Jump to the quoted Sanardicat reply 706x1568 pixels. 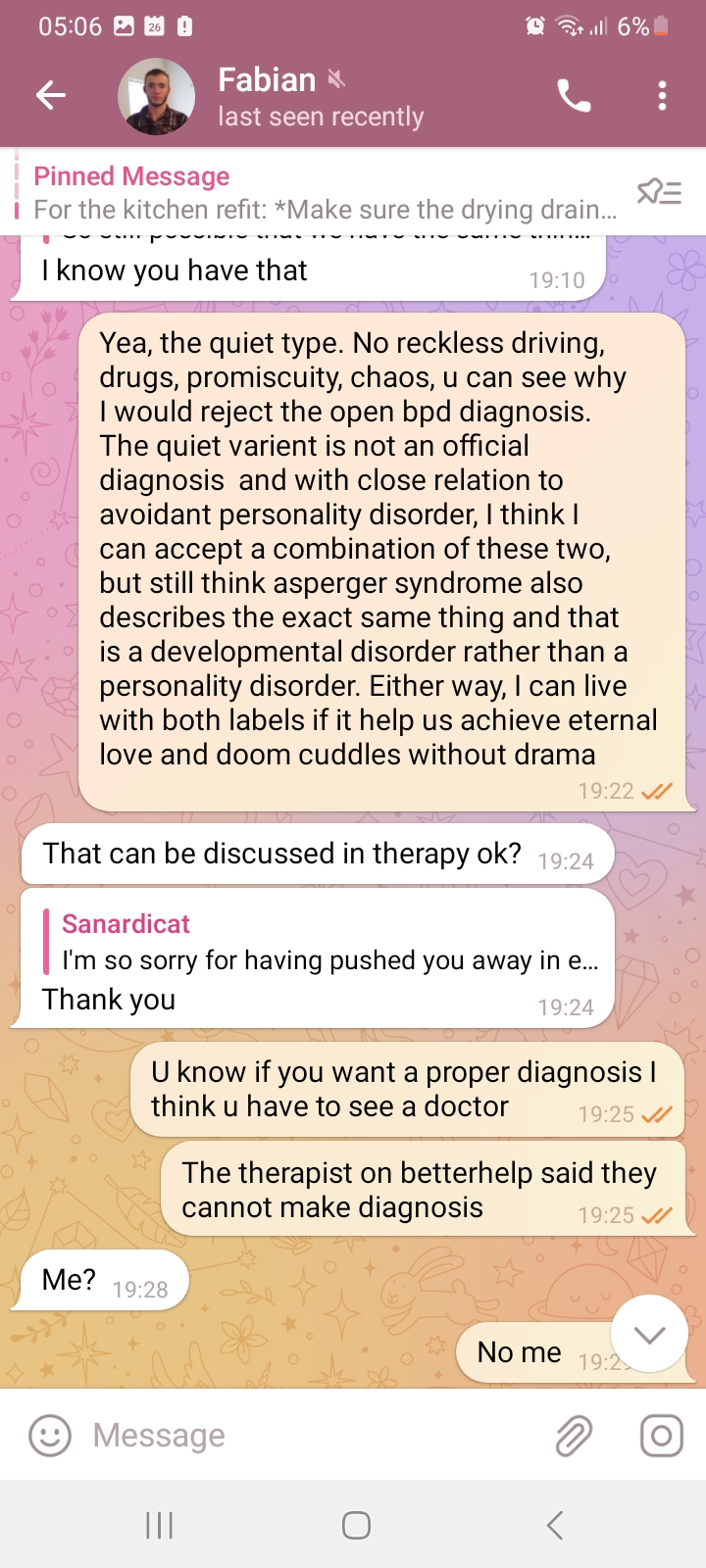coord(324,943)
